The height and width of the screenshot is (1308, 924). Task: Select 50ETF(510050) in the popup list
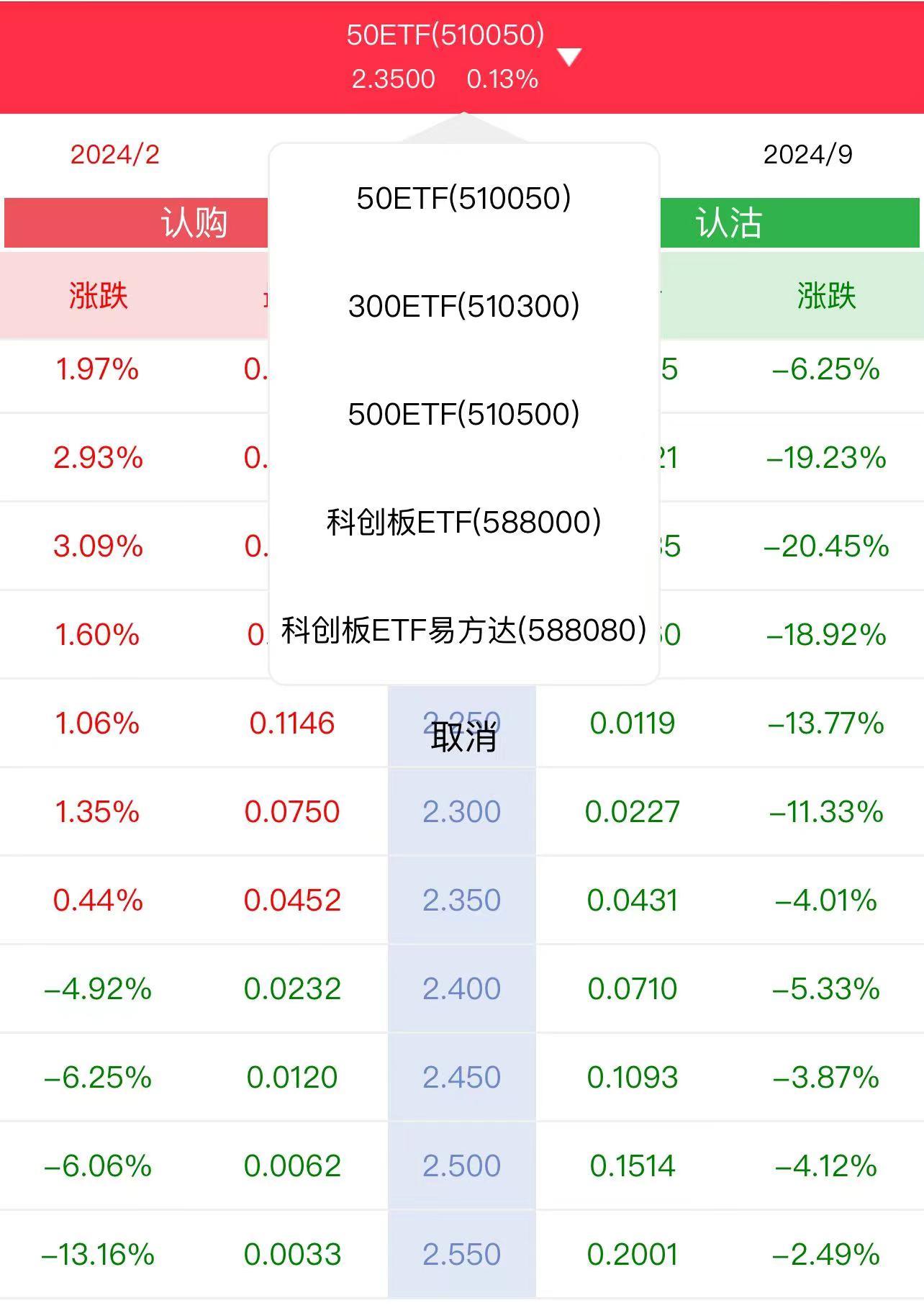pyautogui.click(x=463, y=199)
